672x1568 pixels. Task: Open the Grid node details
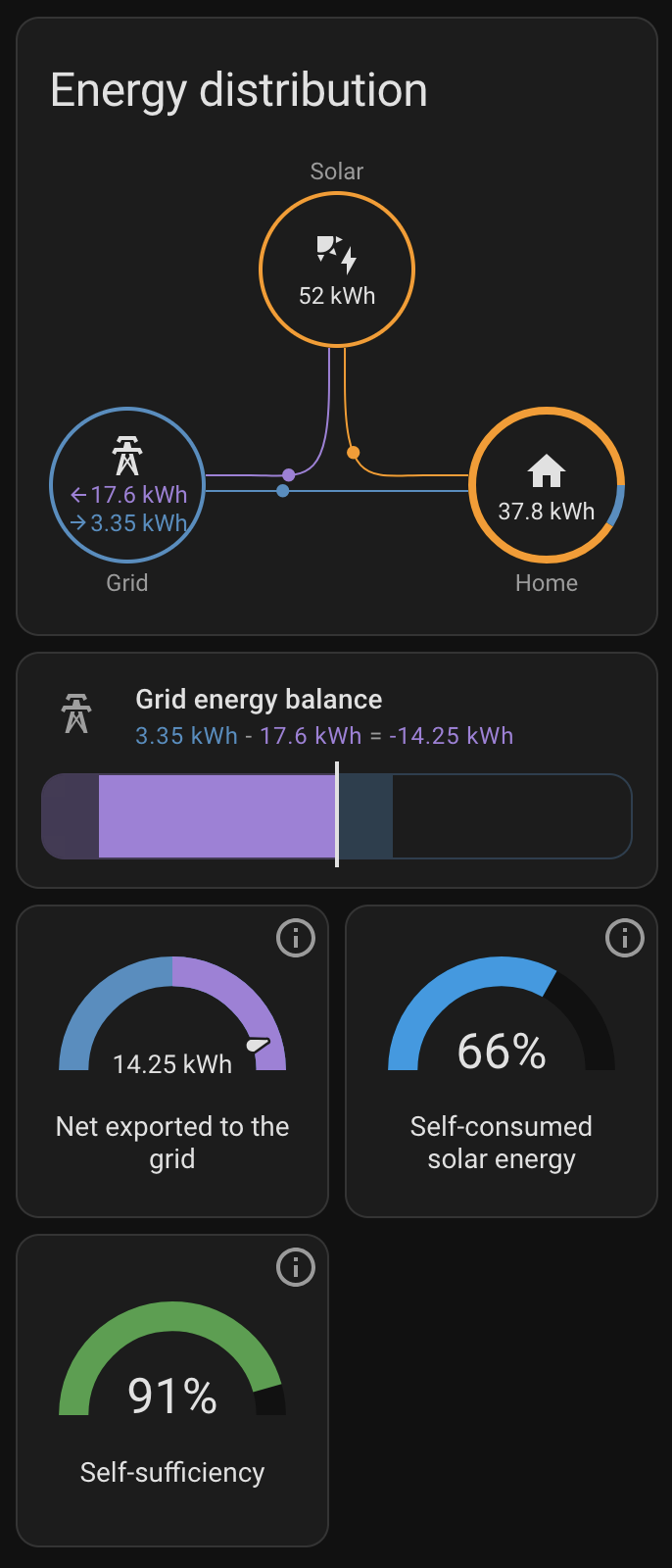pos(127,485)
